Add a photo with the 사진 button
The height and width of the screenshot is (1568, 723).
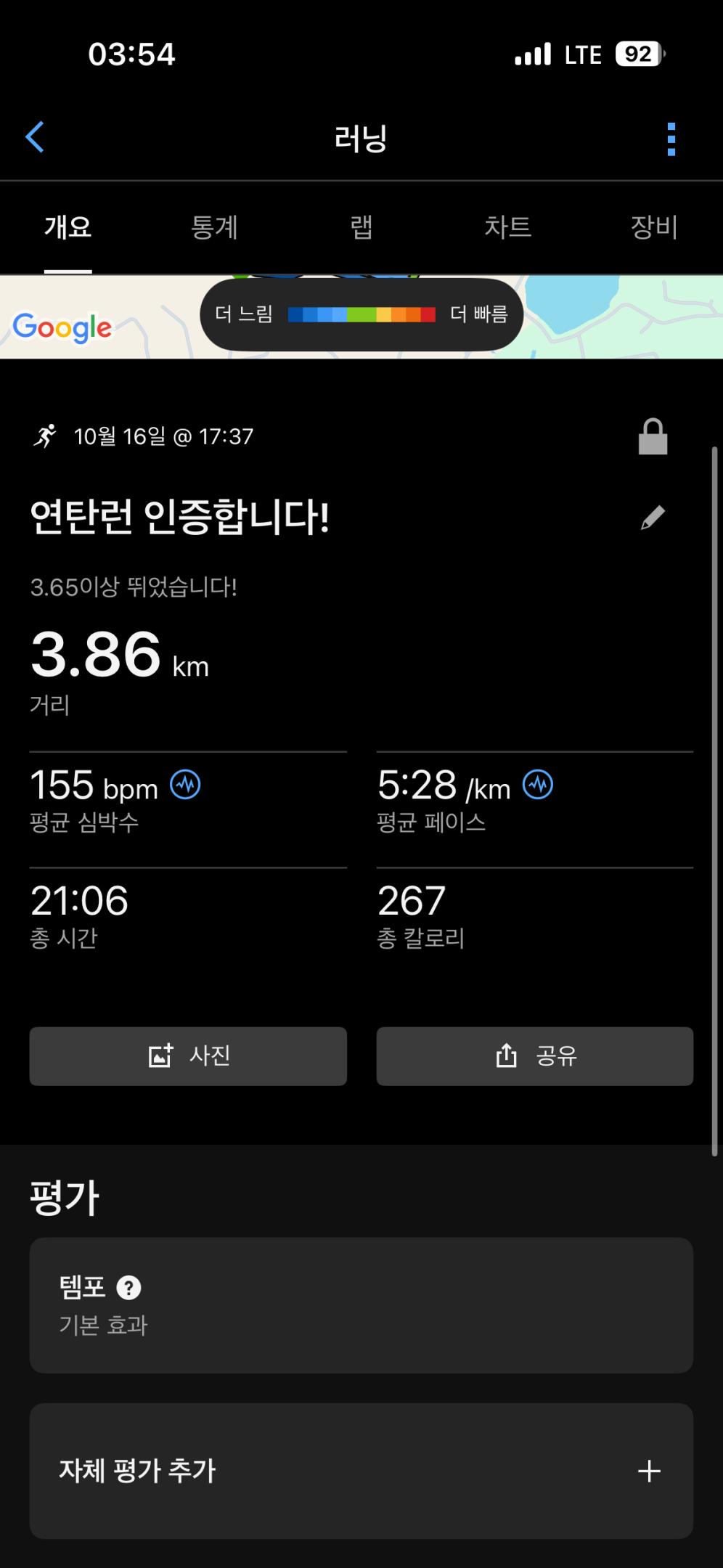click(x=188, y=1056)
